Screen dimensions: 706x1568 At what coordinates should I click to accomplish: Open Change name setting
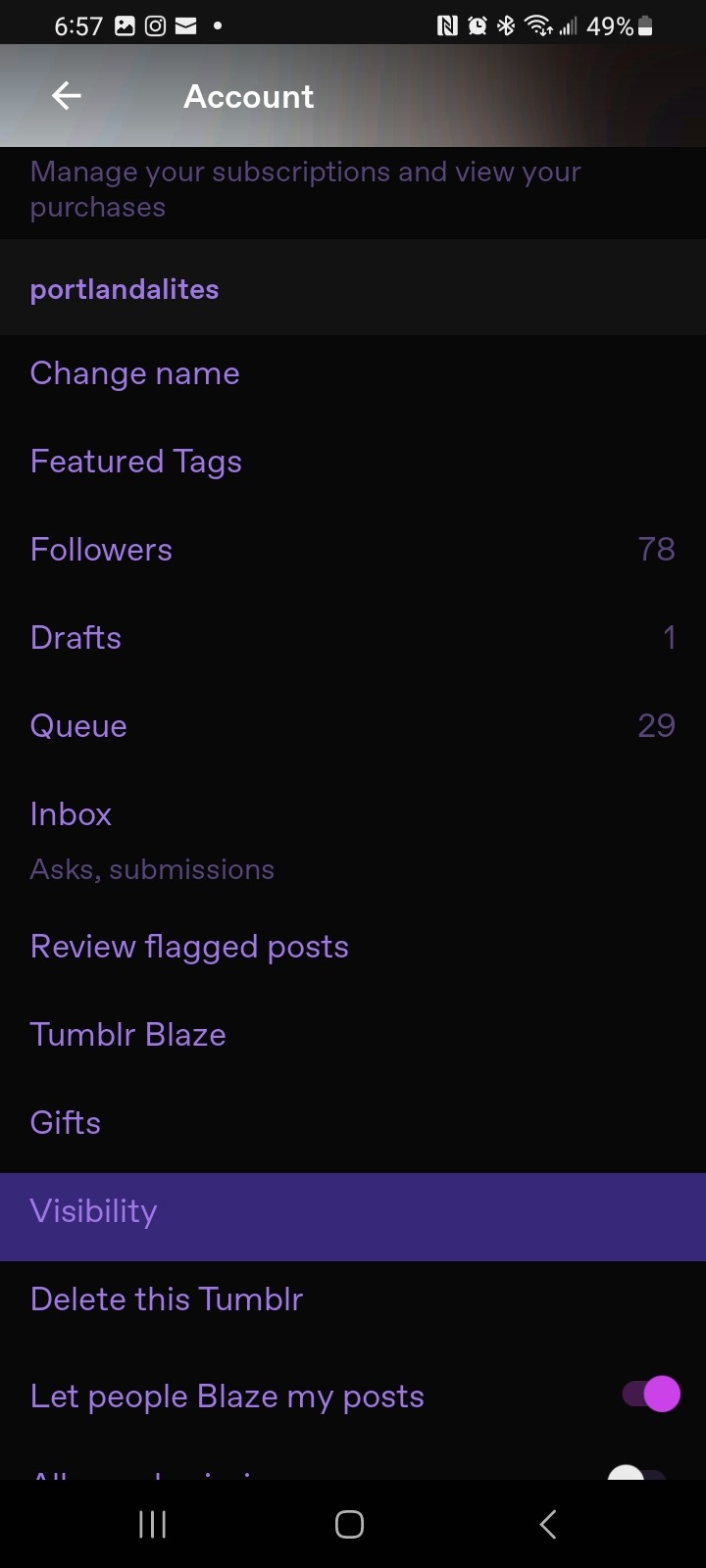pos(135,373)
